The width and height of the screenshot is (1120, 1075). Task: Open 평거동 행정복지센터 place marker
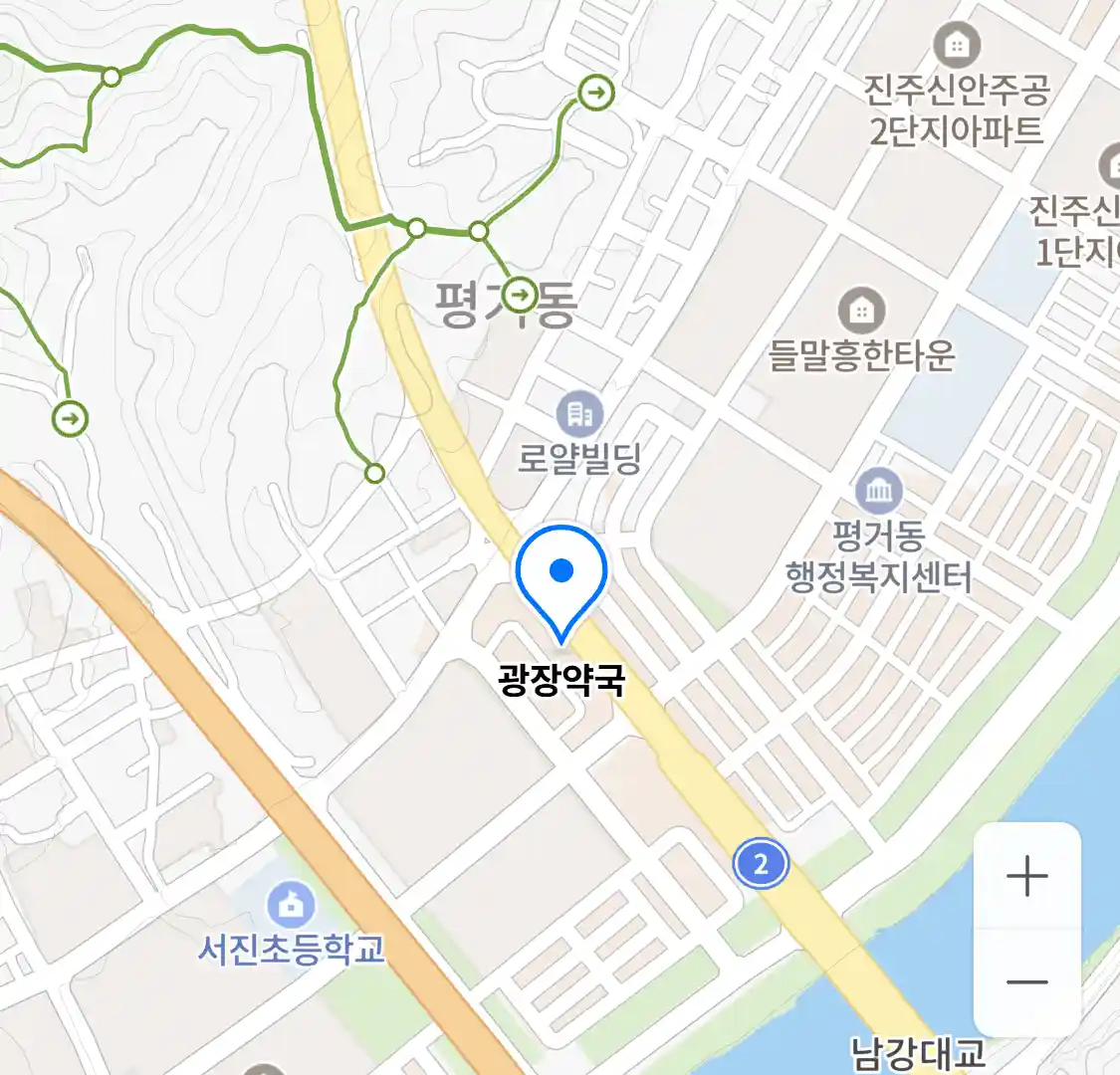click(879, 491)
